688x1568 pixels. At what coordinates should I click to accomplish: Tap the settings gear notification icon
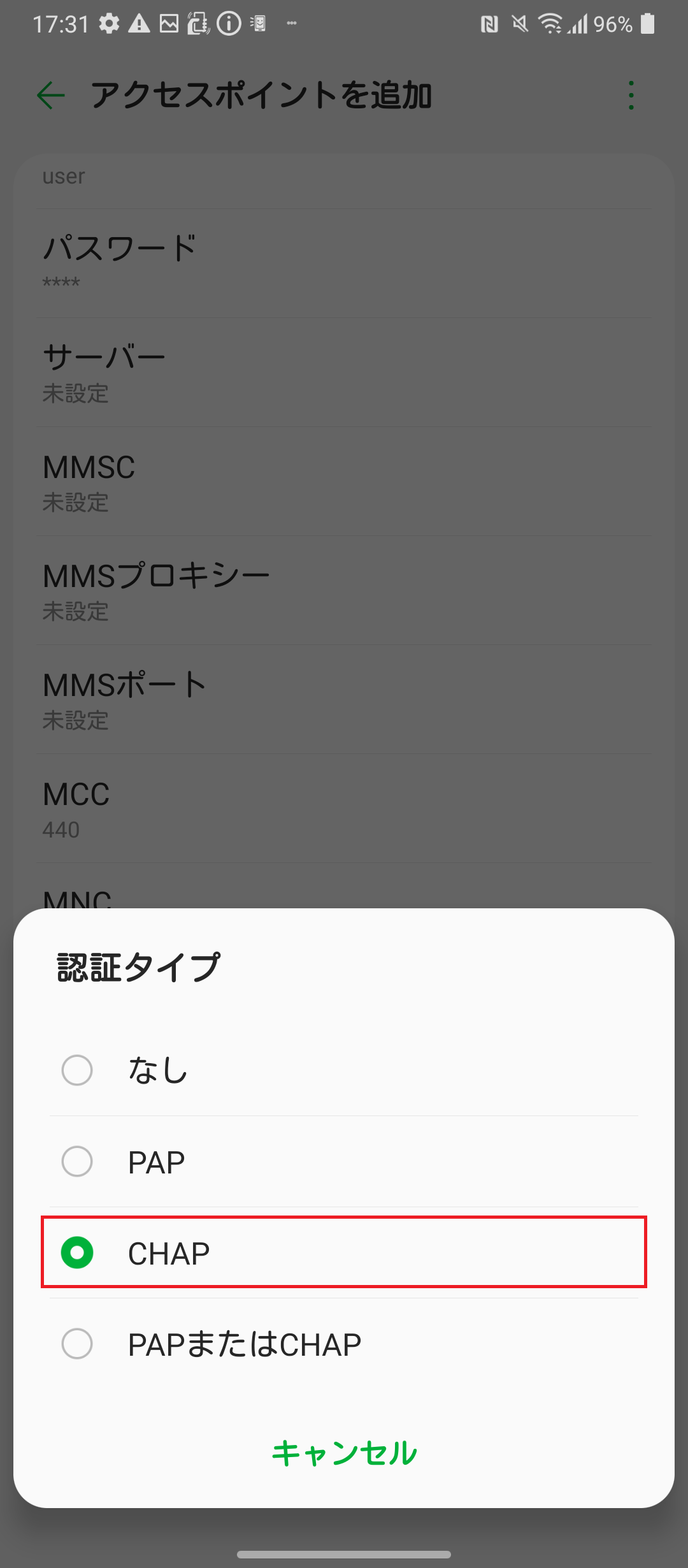click(108, 24)
